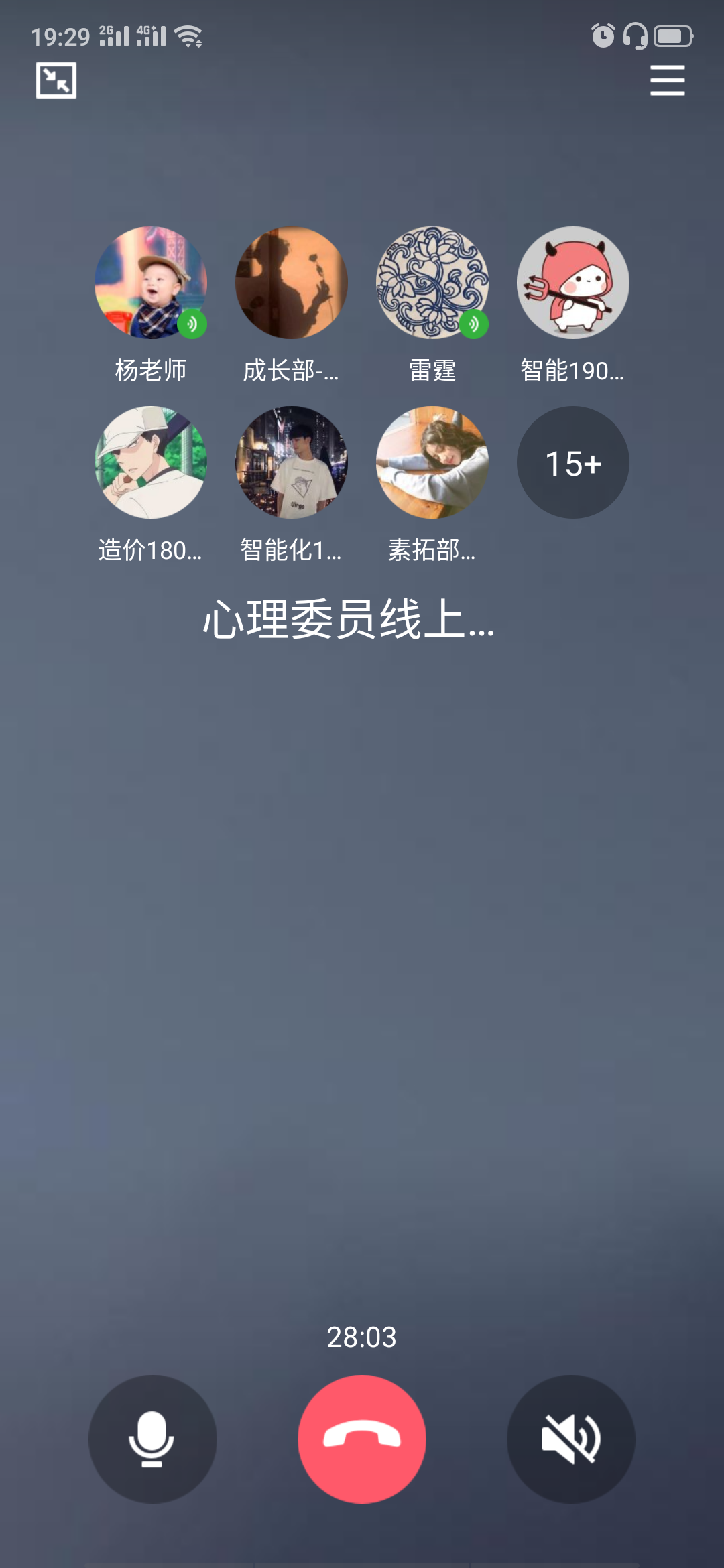Image resolution: width=724 pixels, height=1568 pixels.
Task: Hang up the call
Action: click(362, 1439)
